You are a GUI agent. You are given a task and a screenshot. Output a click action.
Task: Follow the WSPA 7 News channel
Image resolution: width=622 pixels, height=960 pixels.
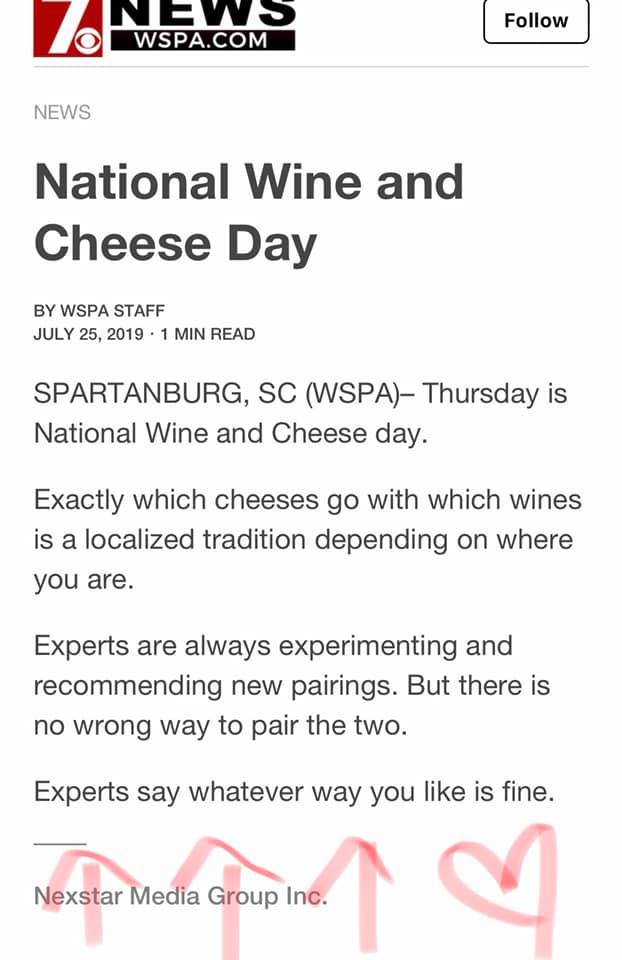point(536,21)
